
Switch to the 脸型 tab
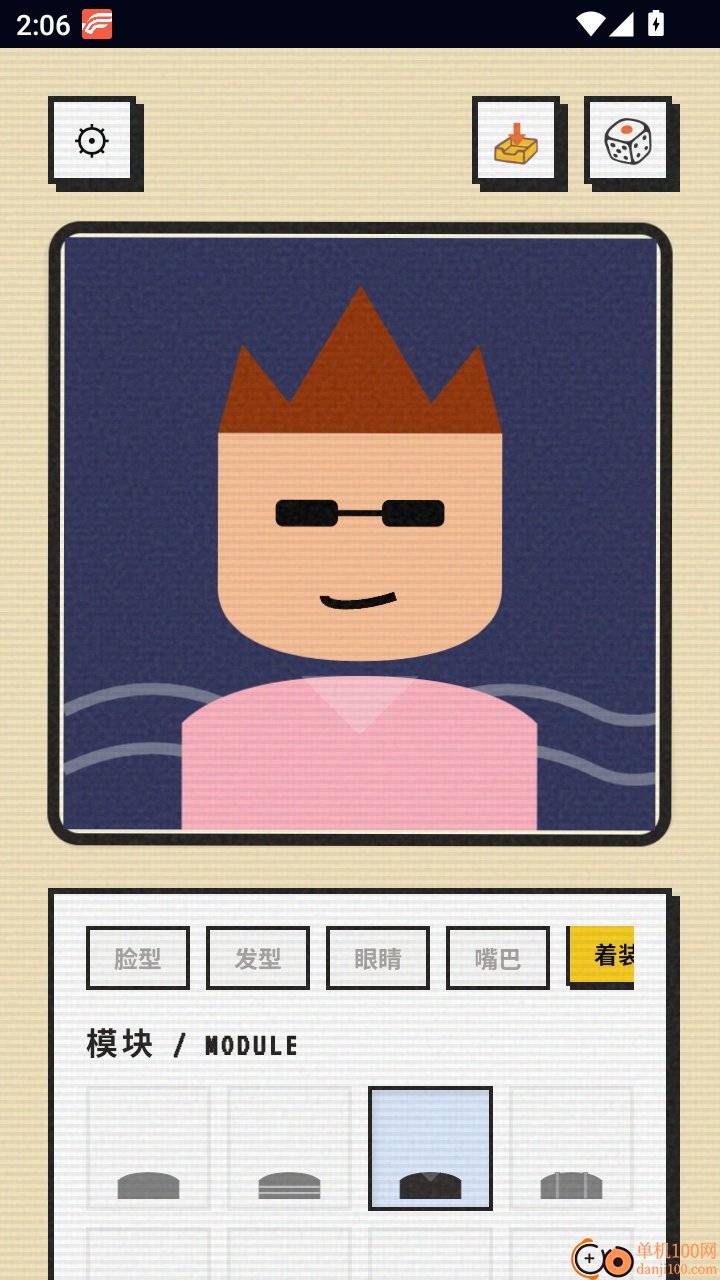(x=138, y=958)
